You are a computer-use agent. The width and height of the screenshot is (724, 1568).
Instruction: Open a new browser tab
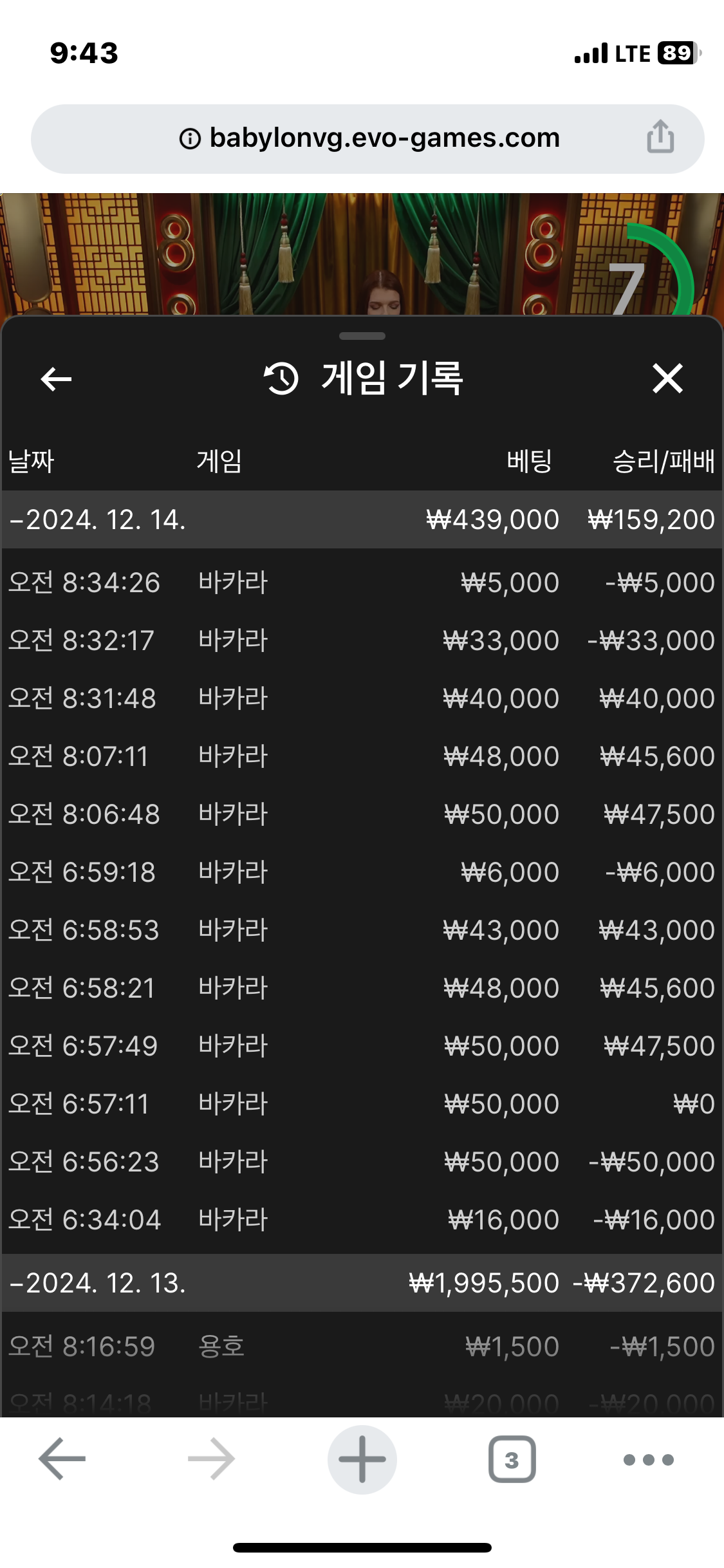click(x=362, y=1459)
